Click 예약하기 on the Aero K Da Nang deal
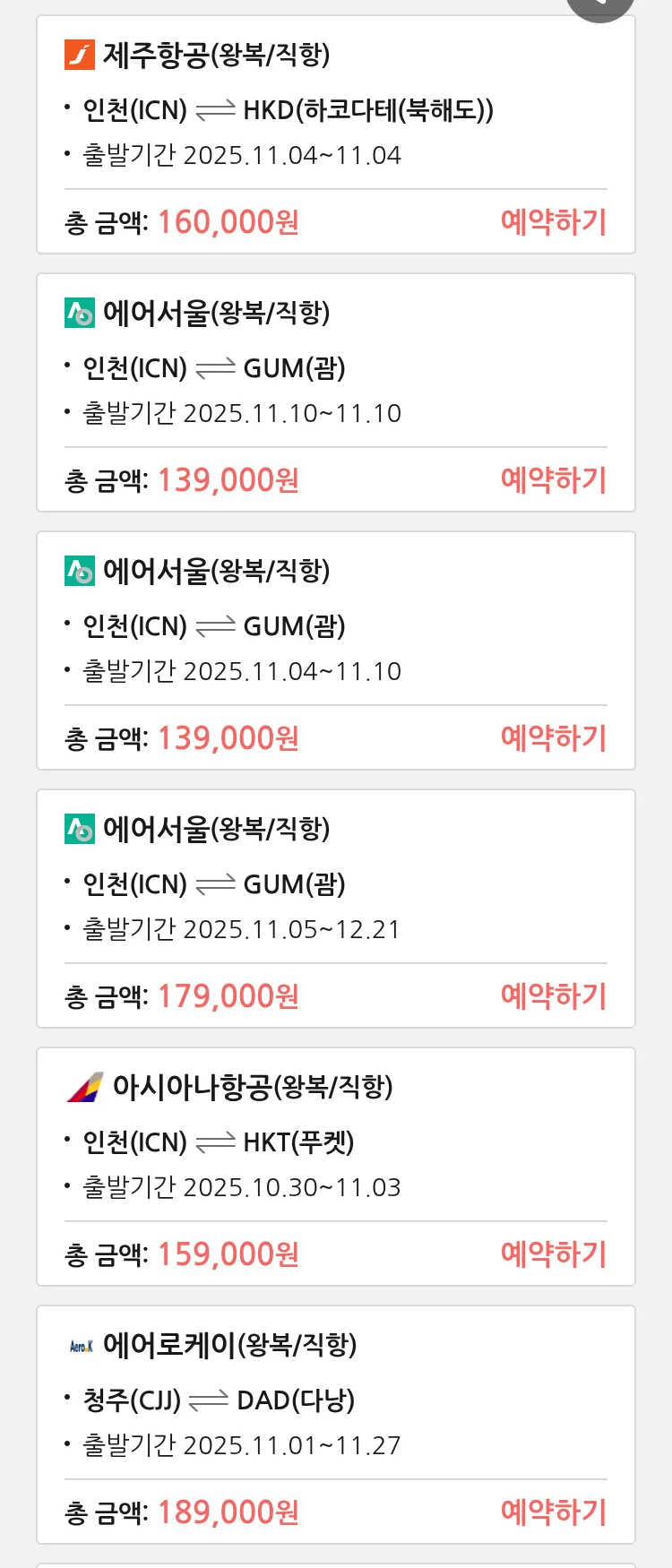The height and width of the screenshot is (1568, 672). pyautogui.click(x=554, y=1512)
